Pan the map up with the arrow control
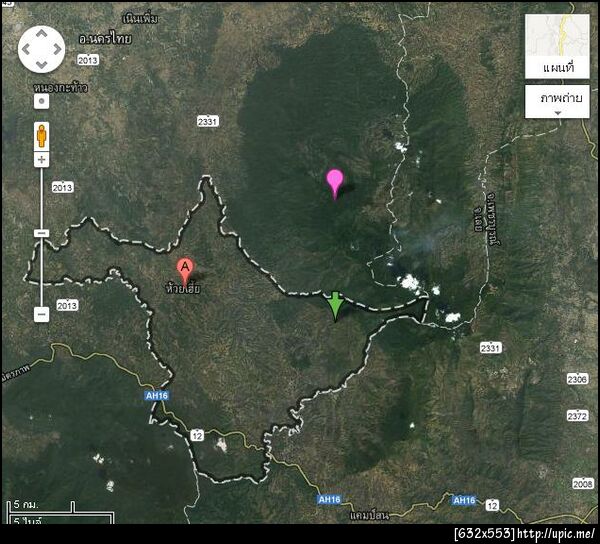Image resolution: width=600 pixels, height=544 pixels. point(42,33)
